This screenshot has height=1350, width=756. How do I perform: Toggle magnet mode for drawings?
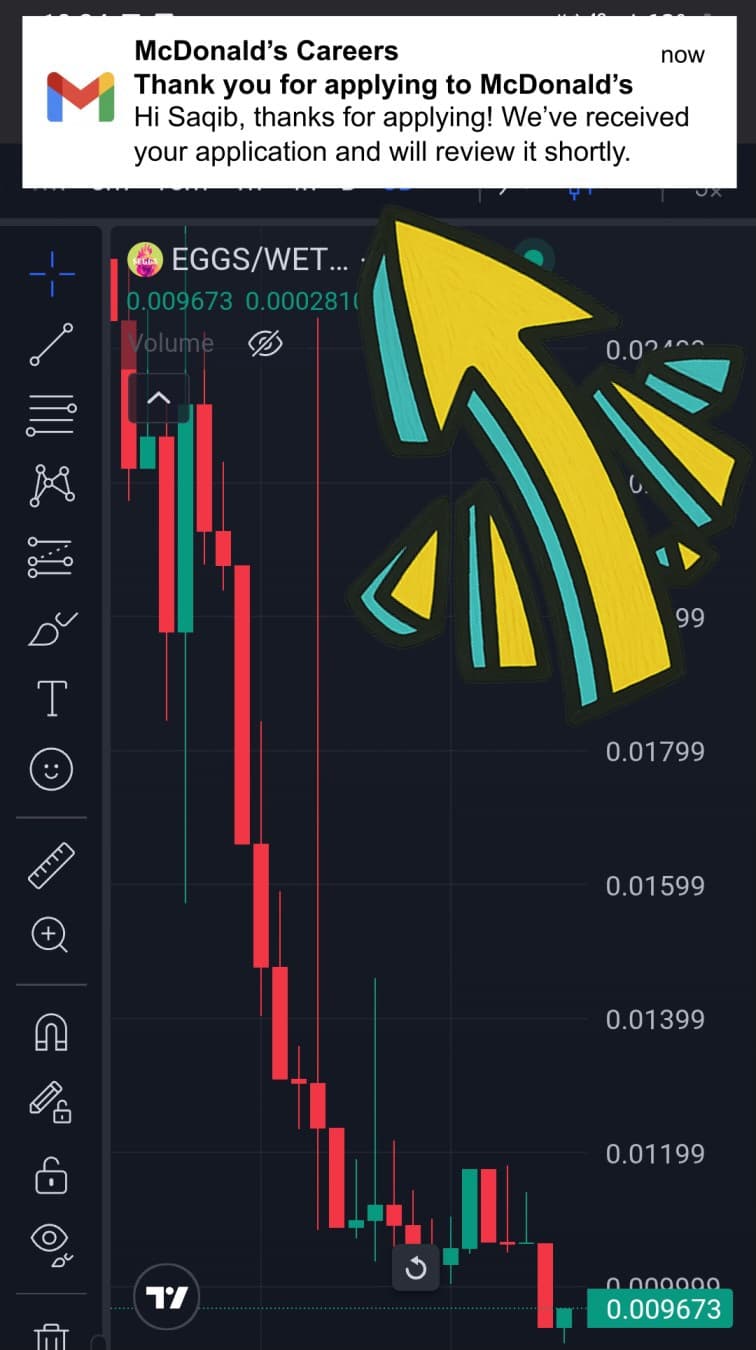[51, 1031]
